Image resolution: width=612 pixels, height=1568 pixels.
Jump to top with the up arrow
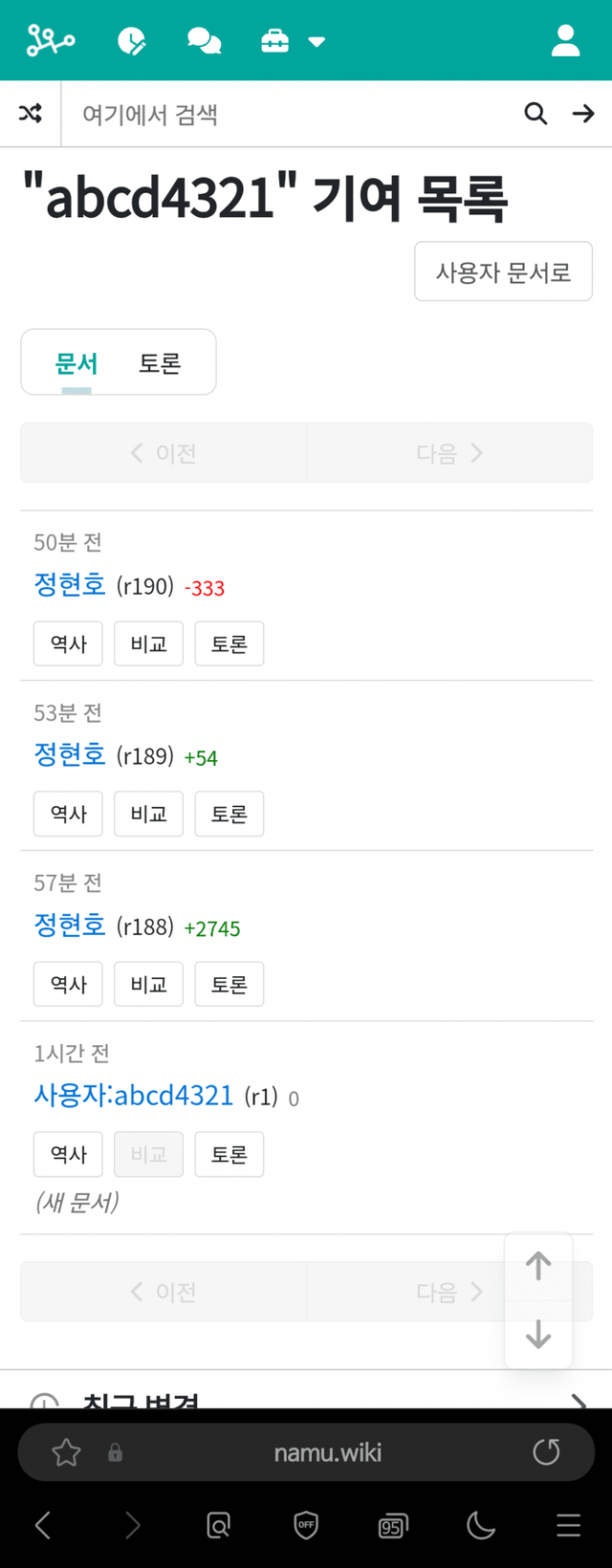[x=538, y=1266]
